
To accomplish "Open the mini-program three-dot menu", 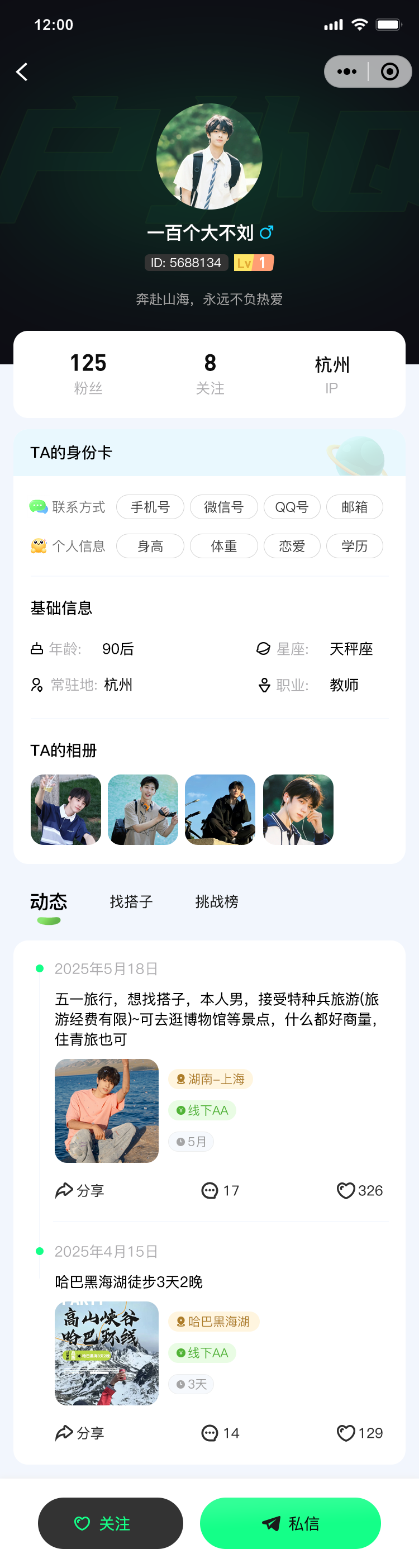I will pos(346,72).
